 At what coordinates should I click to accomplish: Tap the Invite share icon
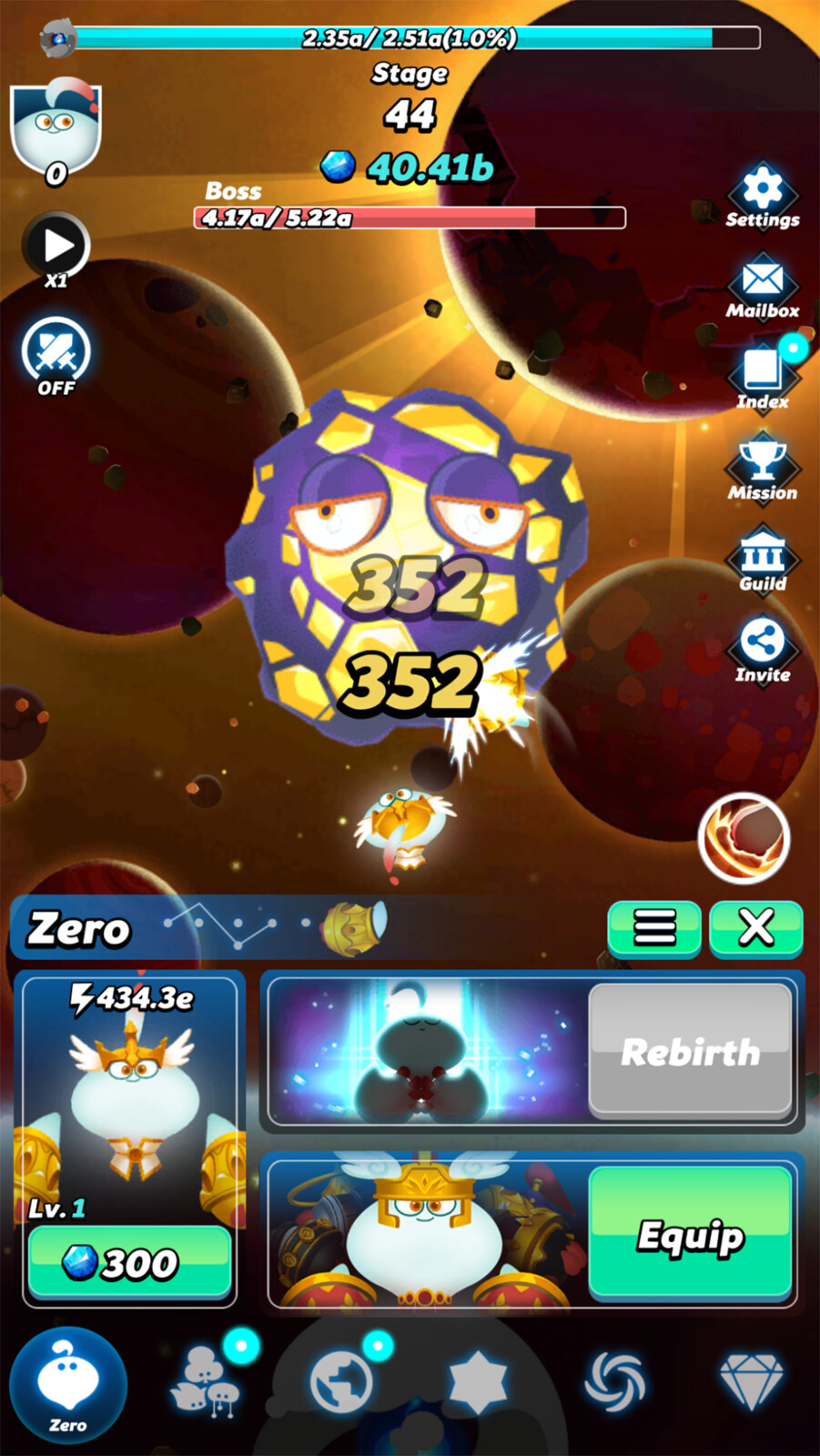[763, 649]
